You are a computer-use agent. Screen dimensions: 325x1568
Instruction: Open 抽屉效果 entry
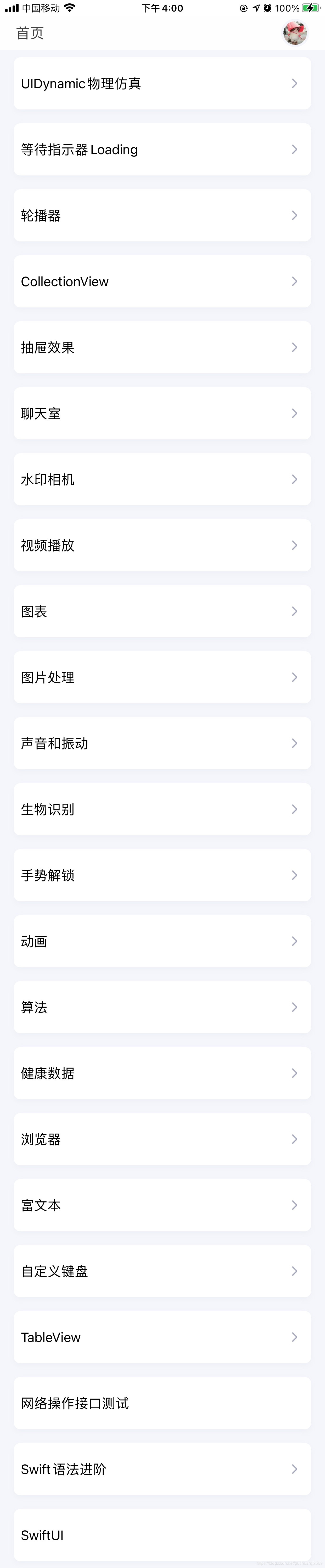pyautogui.click(x=162, y=347)
